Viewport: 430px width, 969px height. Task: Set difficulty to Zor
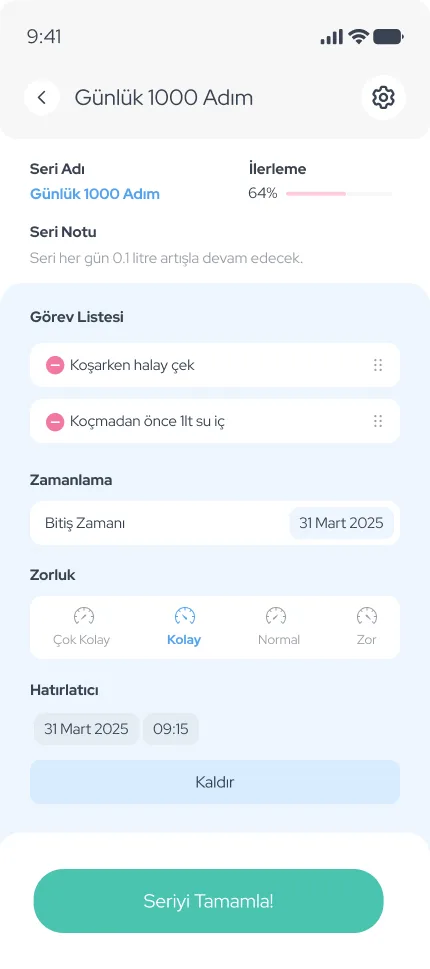point(367,627)
